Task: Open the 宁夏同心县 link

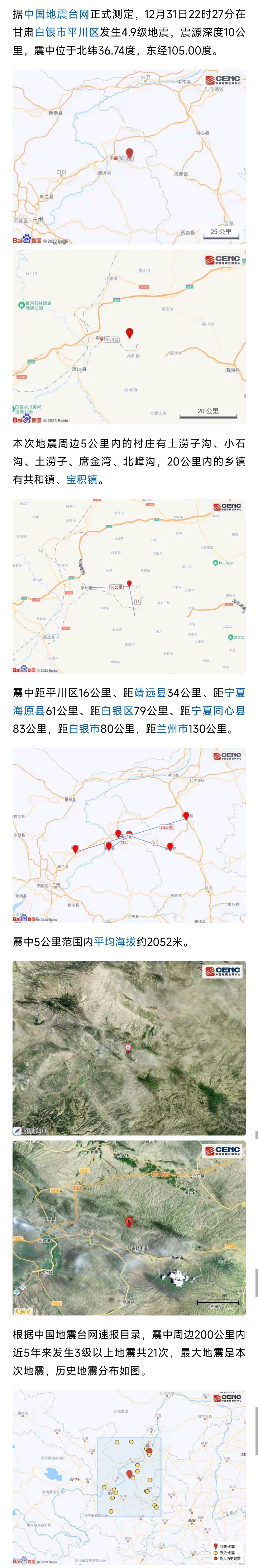Action: coord(218,711)
